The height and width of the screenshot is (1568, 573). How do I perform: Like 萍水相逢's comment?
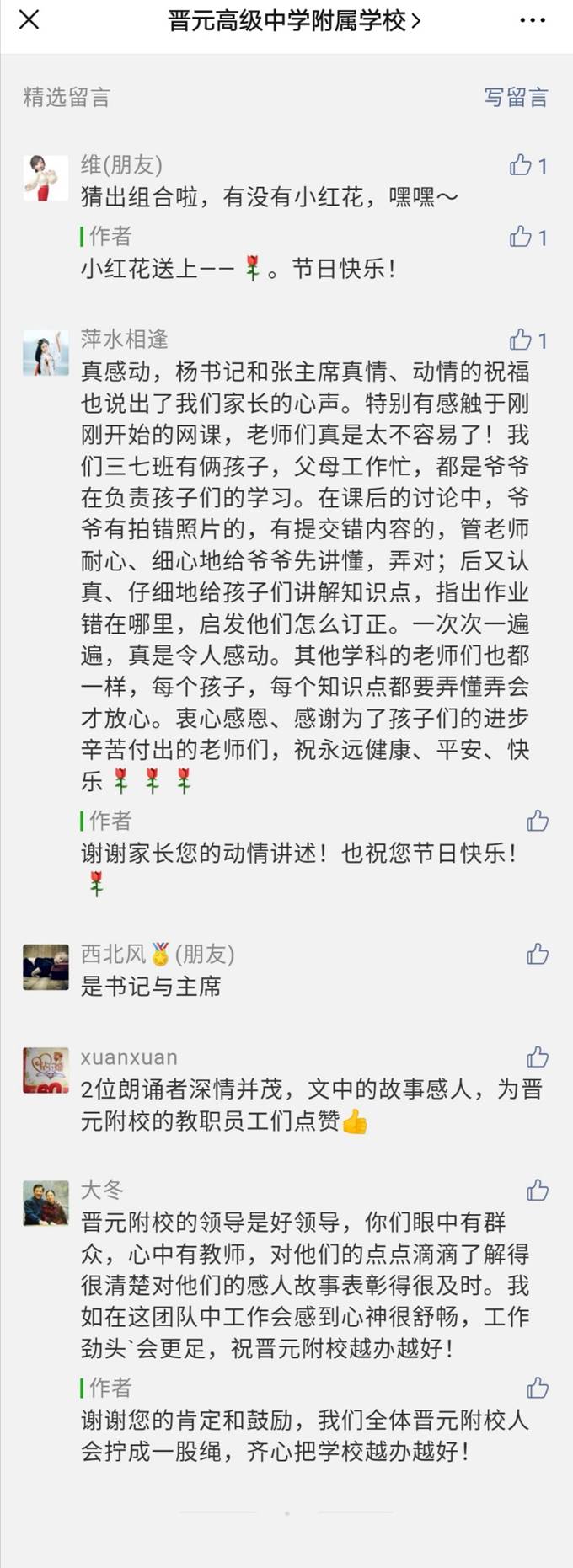522,340
